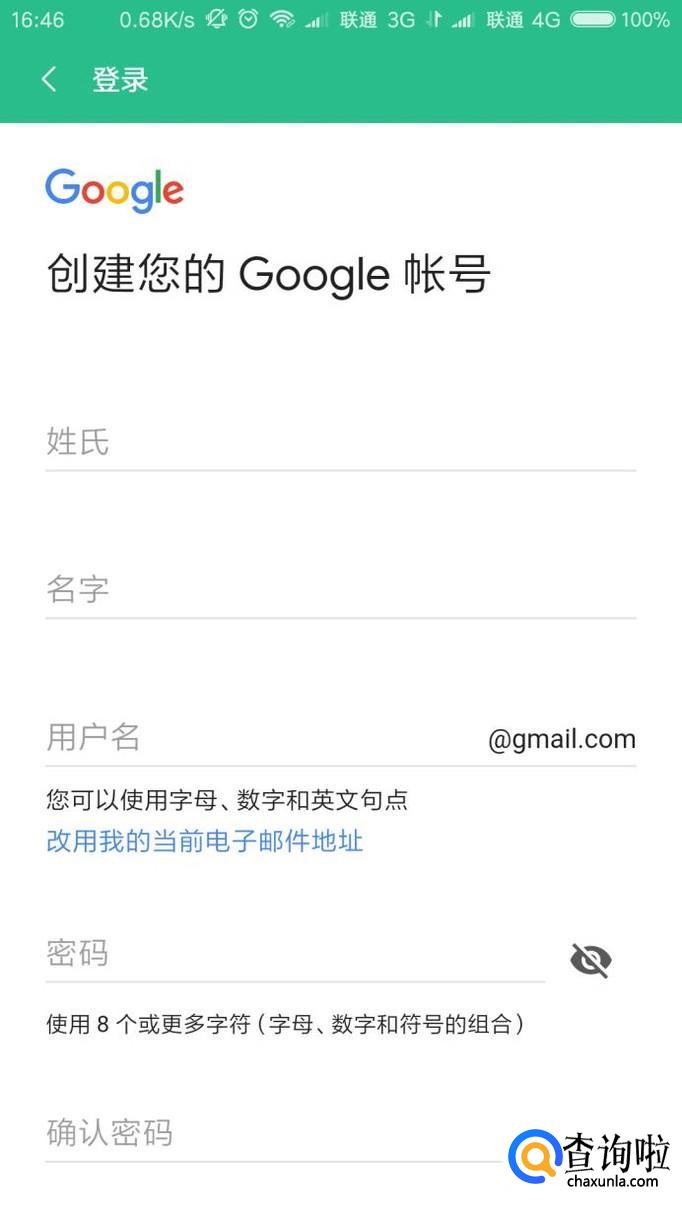This screenshot has height=1212, width=682.
Task: Tap the 用户名 field
Action: 260,738
